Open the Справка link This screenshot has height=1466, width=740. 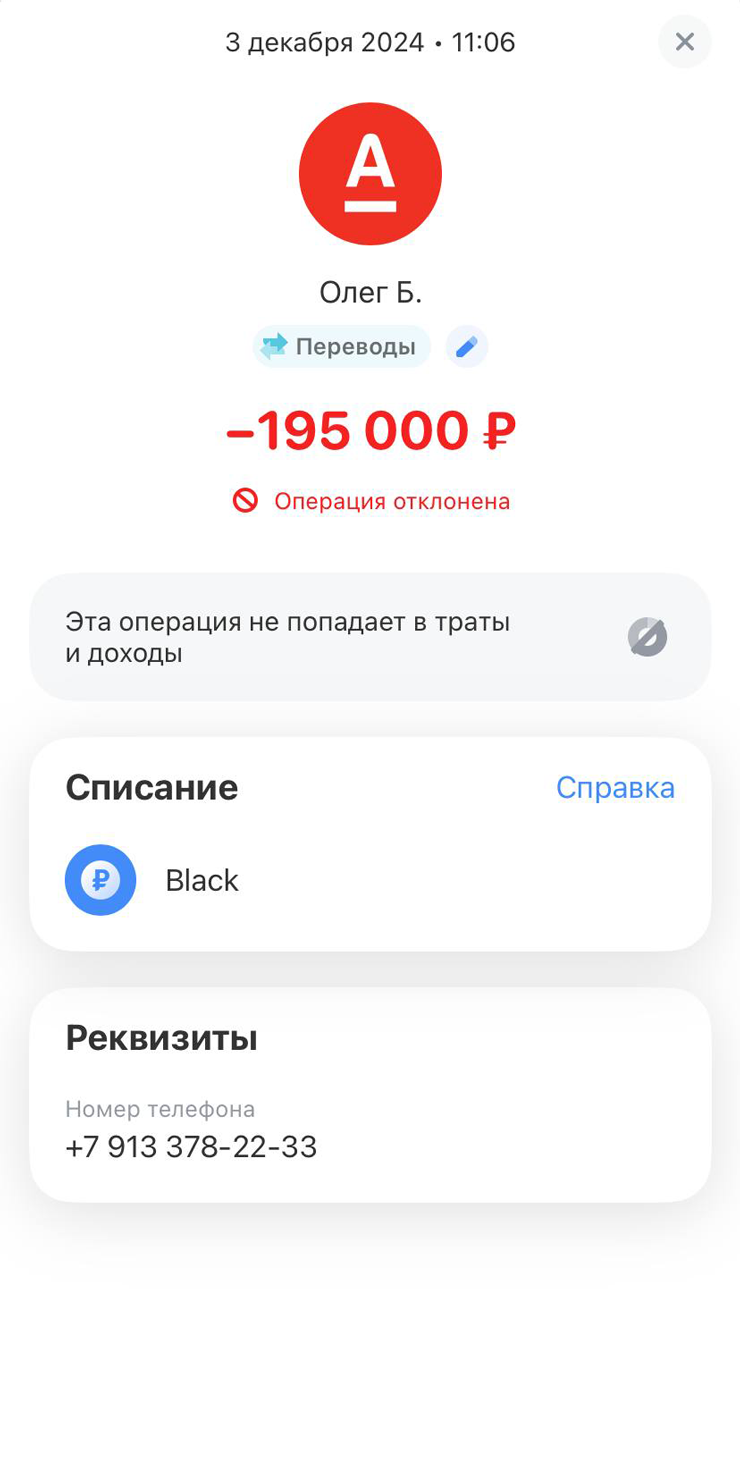615,788
